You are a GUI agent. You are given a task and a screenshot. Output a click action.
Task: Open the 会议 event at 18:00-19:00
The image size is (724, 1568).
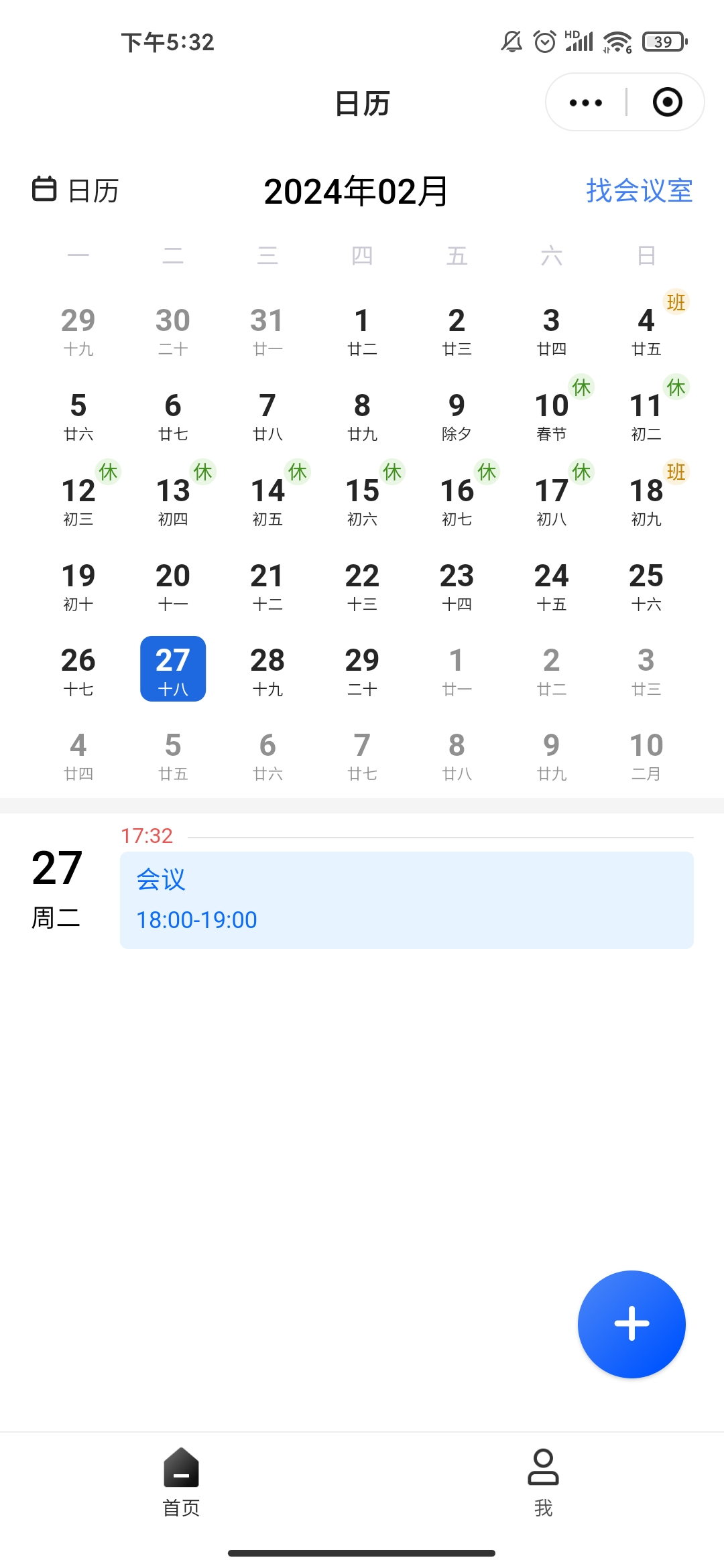tap(406, 899)
